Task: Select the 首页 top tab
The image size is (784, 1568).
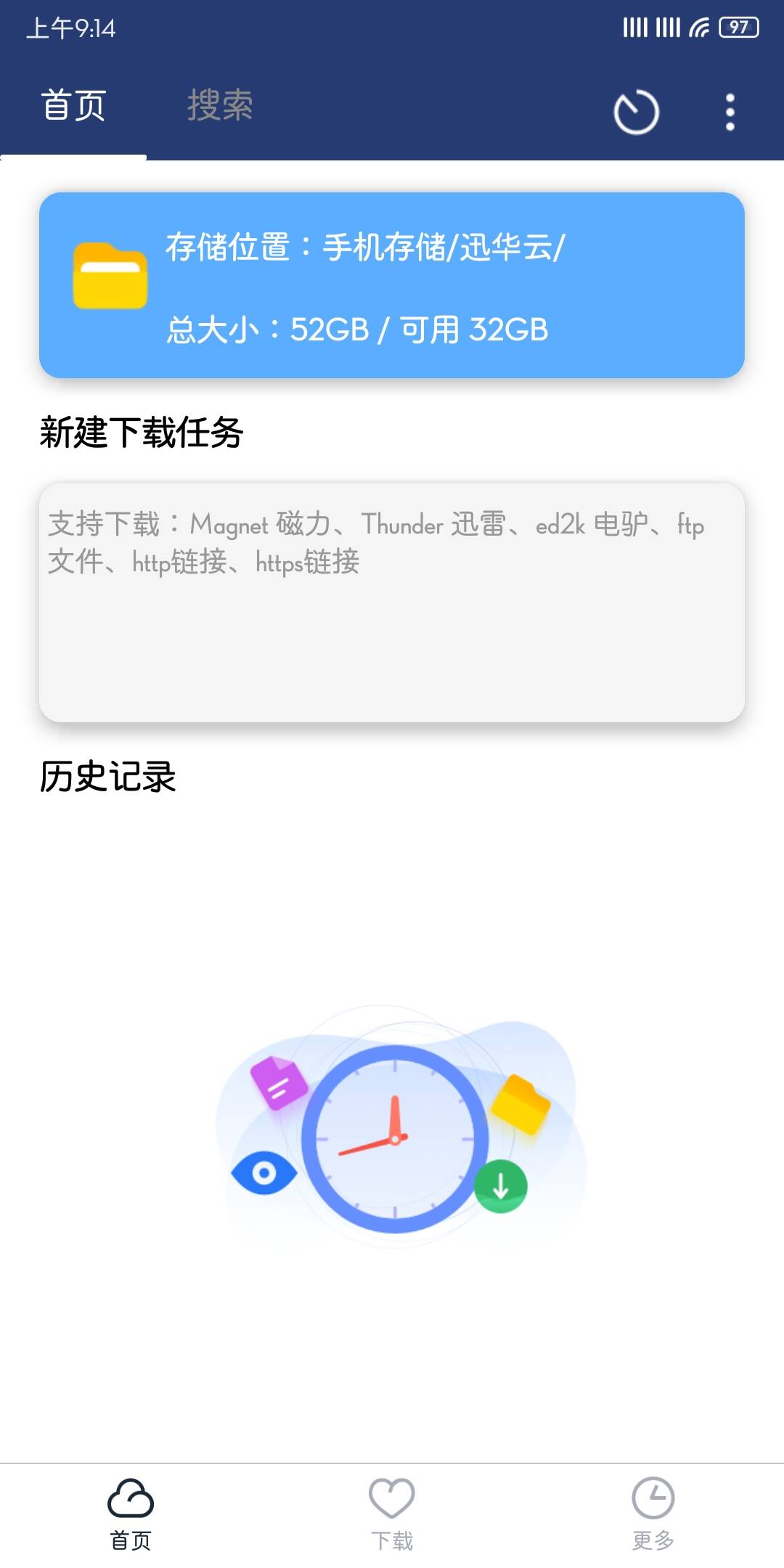Action: click(x=73, y=105)
